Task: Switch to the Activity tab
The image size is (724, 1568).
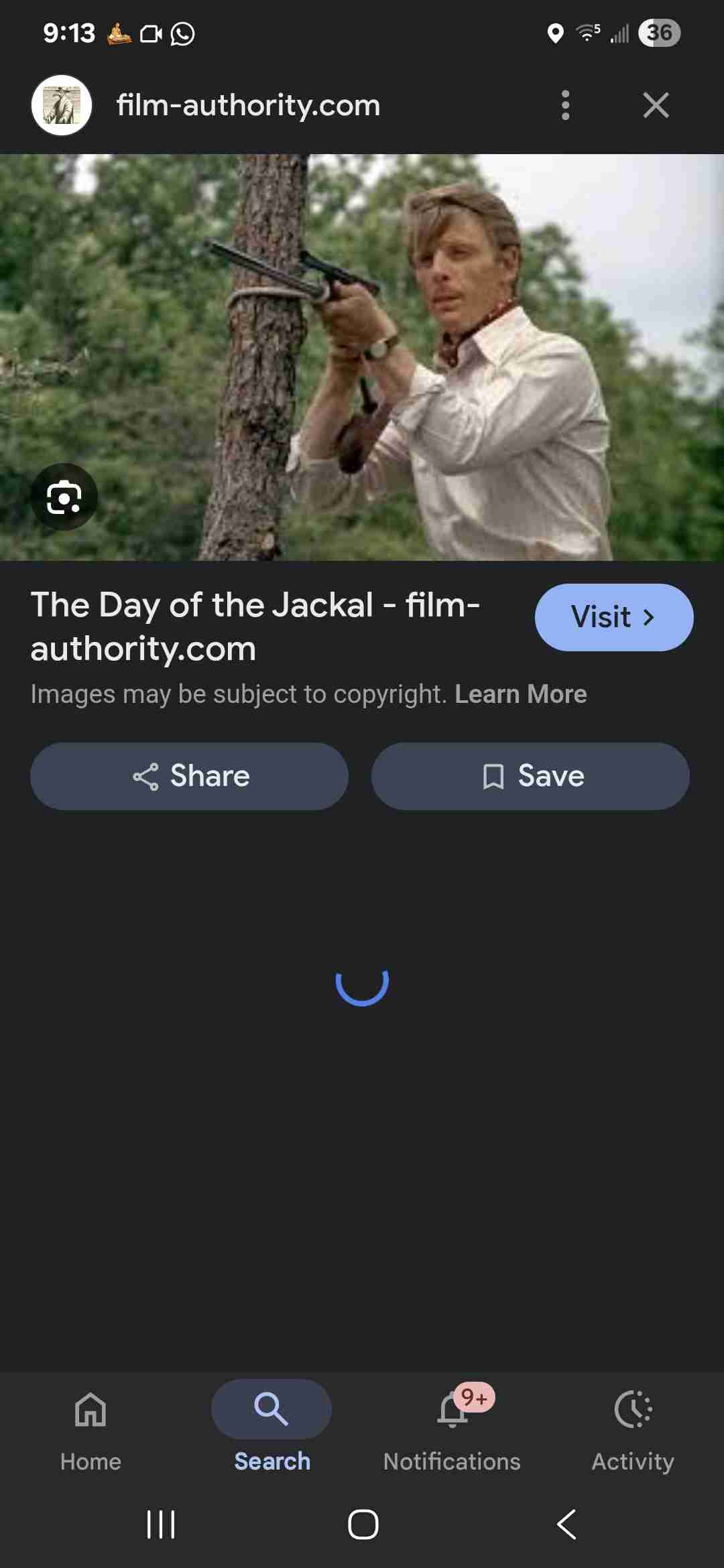Action: (633, 1426)
